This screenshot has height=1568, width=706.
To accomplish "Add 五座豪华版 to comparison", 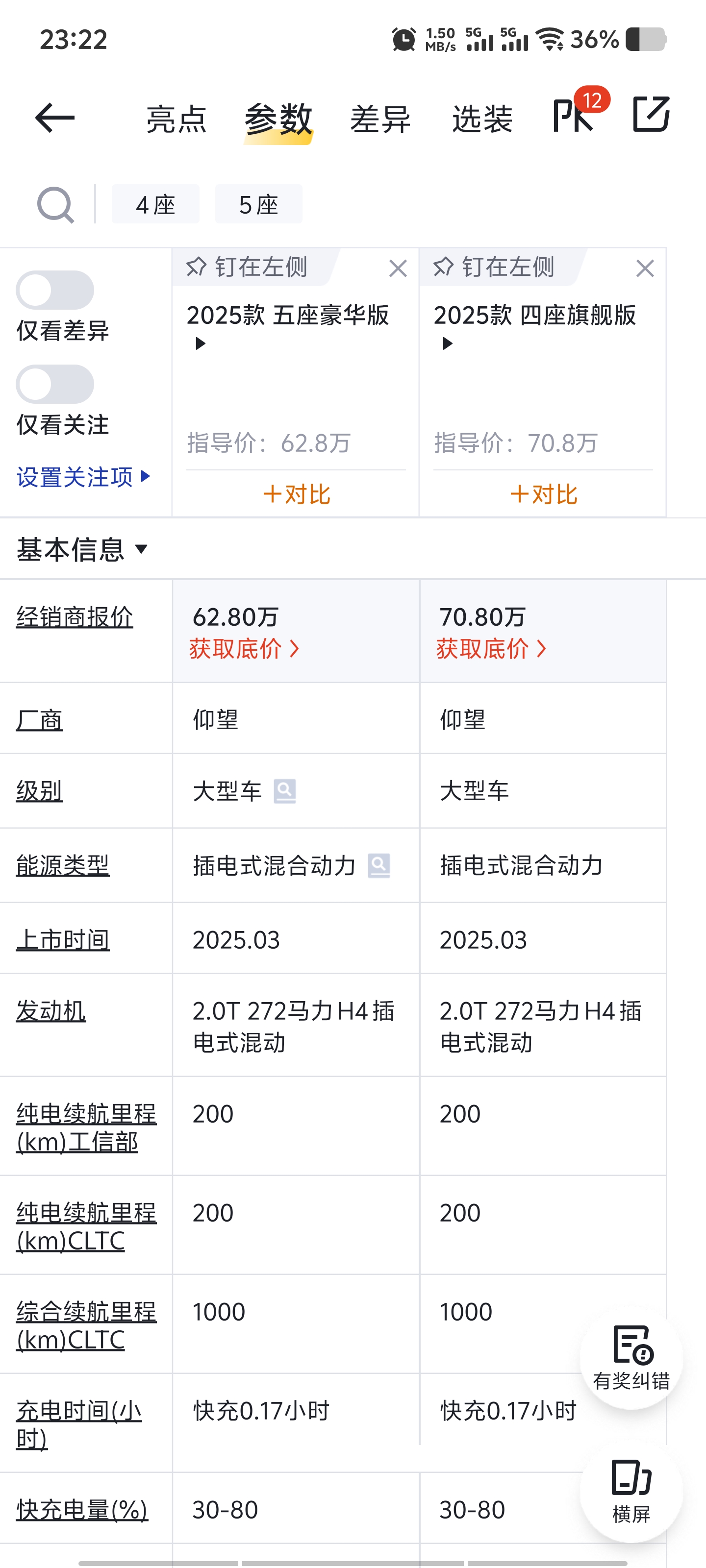I will 296,494.
